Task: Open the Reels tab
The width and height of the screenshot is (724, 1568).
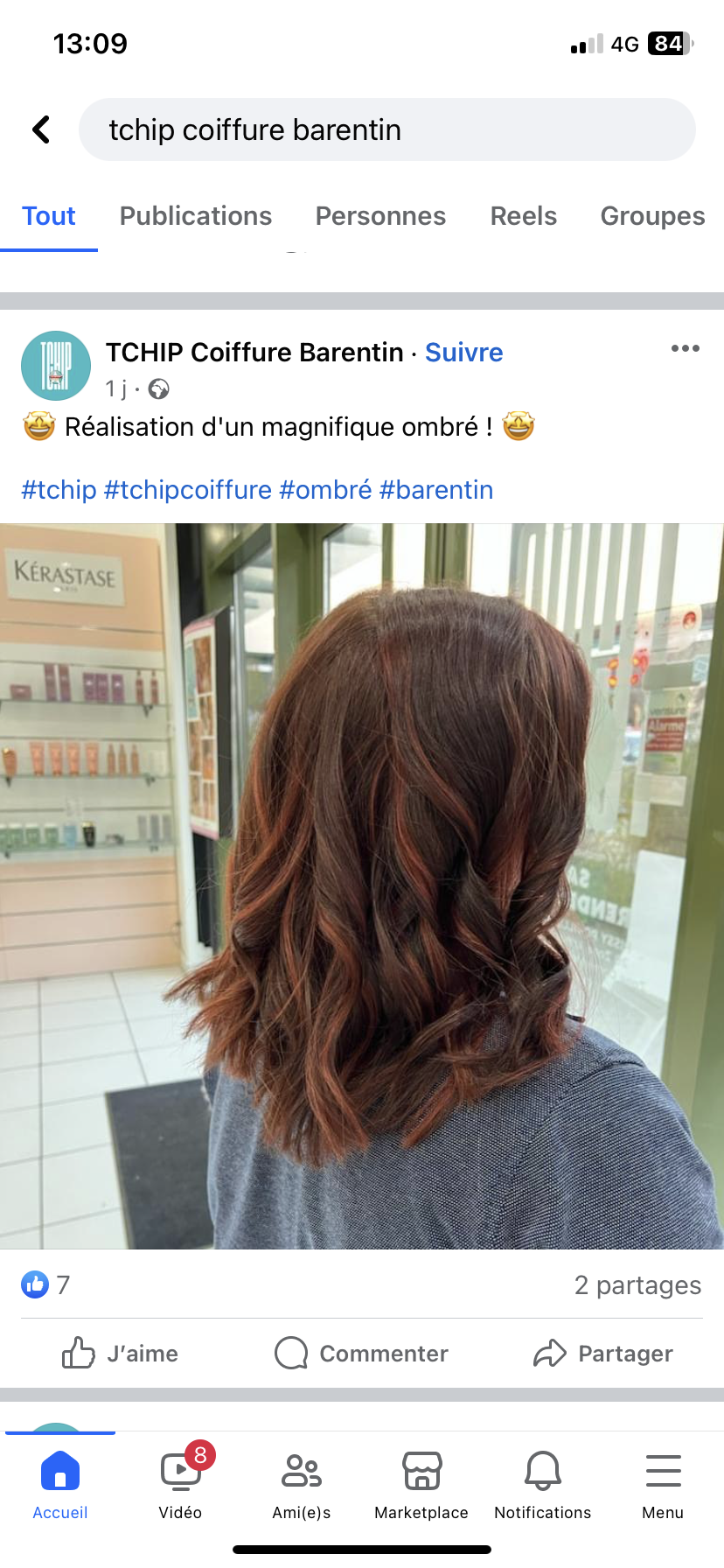Action: [523, 216]
